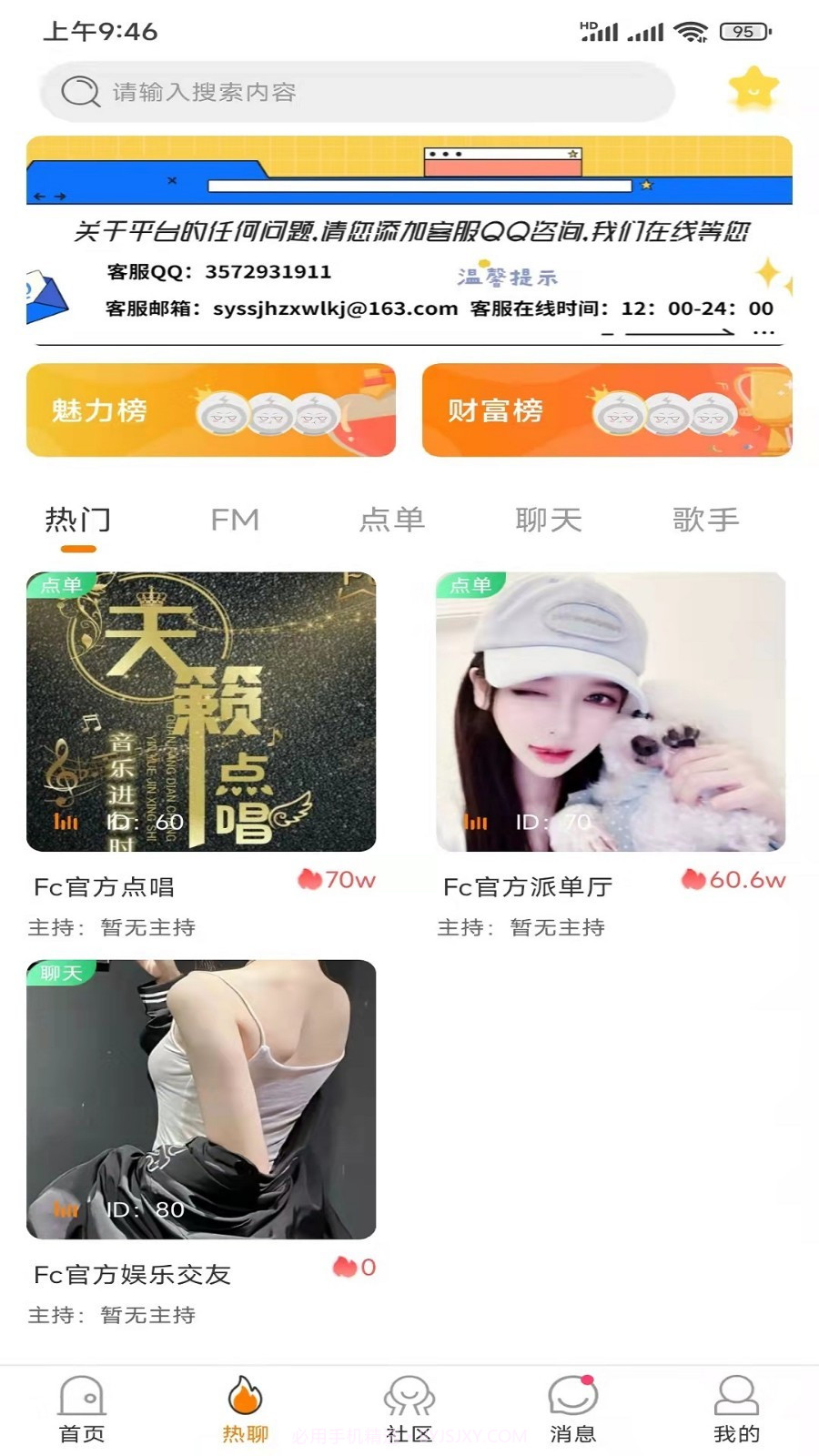The width and height of the screenshot is (819, 1456).
Task: Tap the search input field at the top
Action: coord(364,91)
